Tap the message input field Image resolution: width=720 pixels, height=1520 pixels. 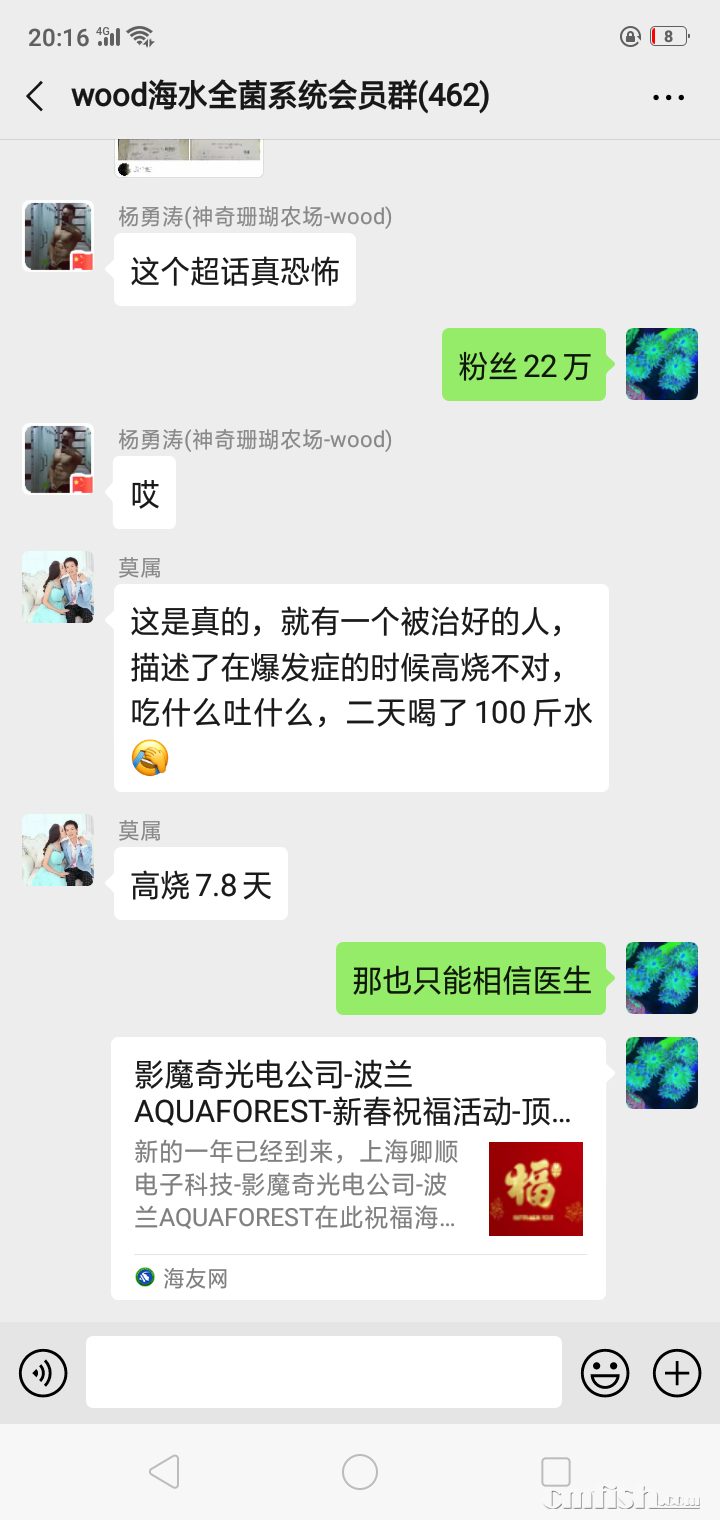point(322,1371)
